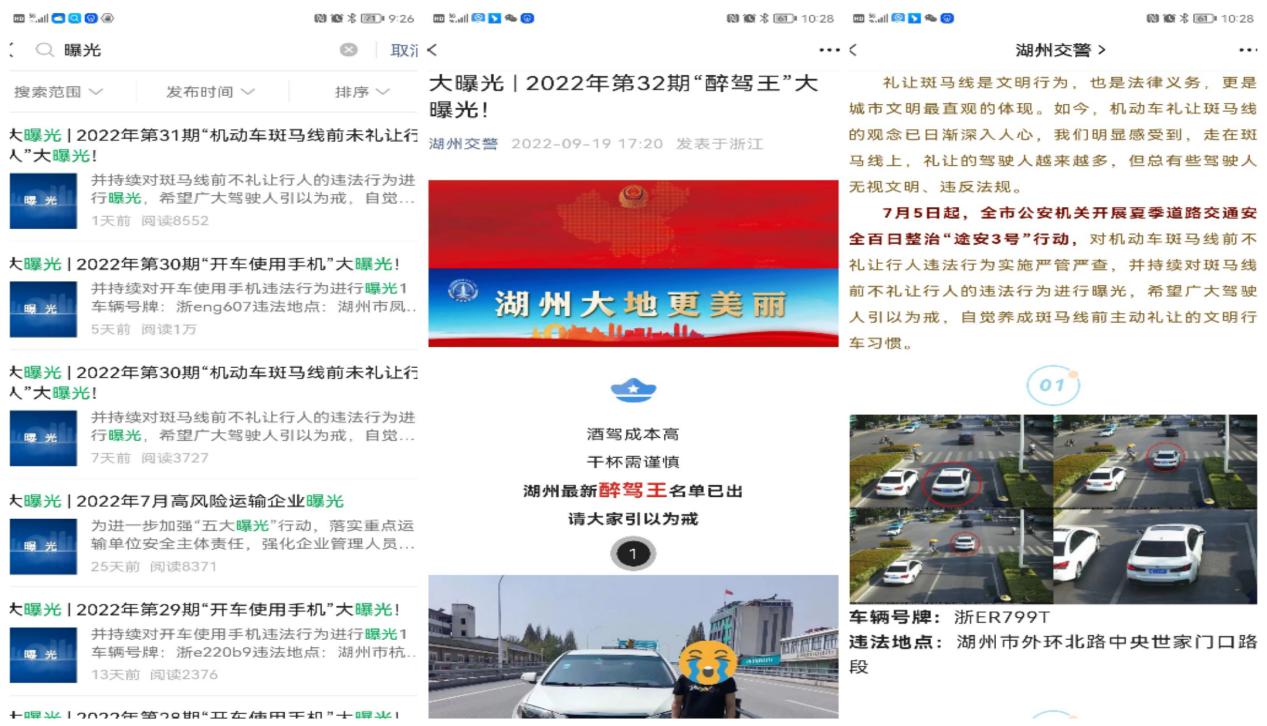Open the 第29期 开车使用手机 result
The height and width of the screenshot is (726, 1267).
[212, 609]
